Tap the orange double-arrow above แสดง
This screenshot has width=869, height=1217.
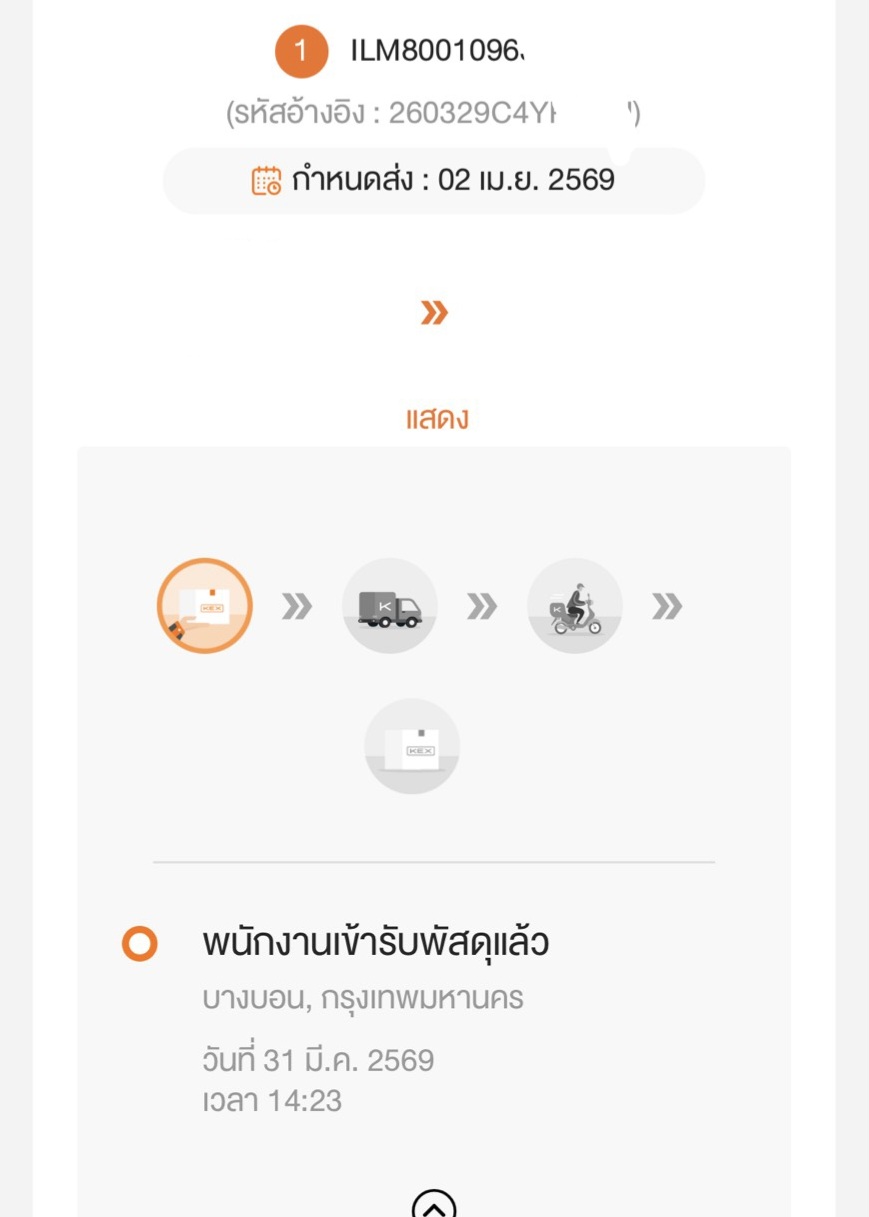point(434,314)
